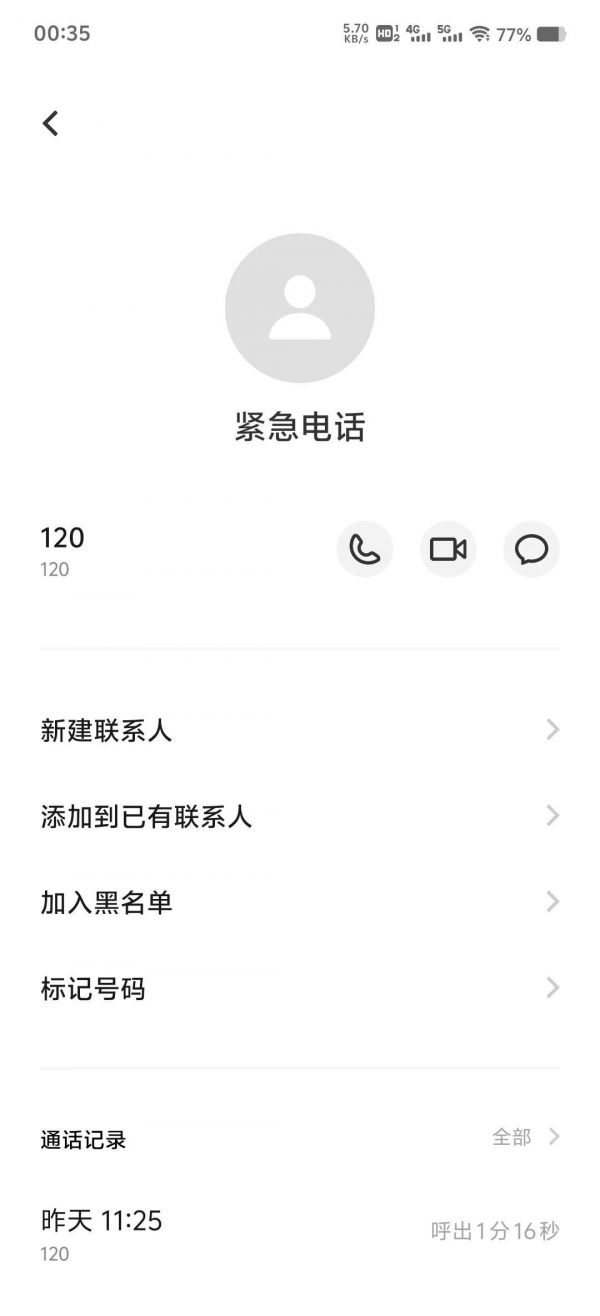This screenshot has width=600, height=1316.
Task: Tap the contact avatar for 紧急电话
Action: (300, 308)
